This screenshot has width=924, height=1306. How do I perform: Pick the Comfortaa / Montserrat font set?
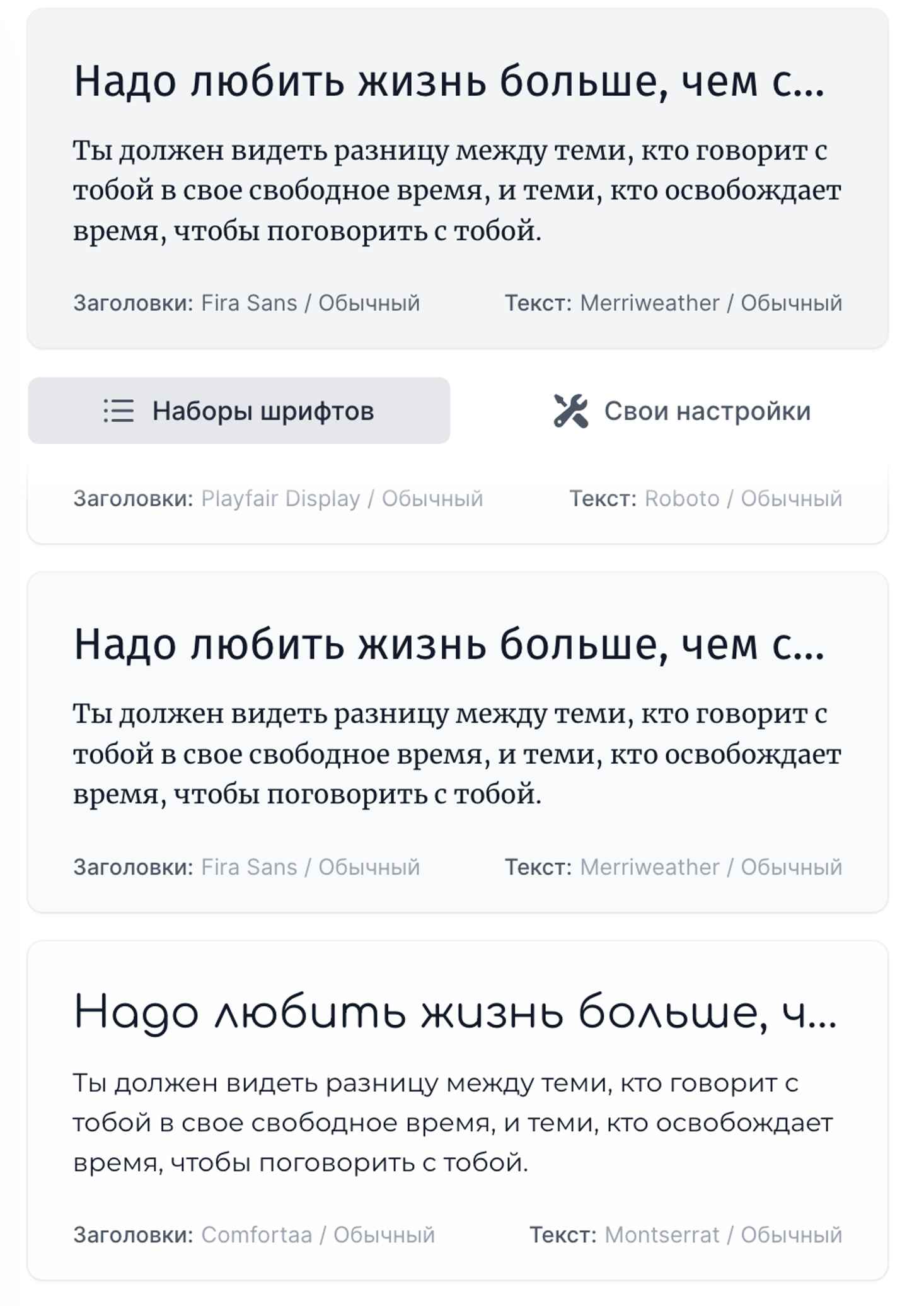[x=457, y=1110]
